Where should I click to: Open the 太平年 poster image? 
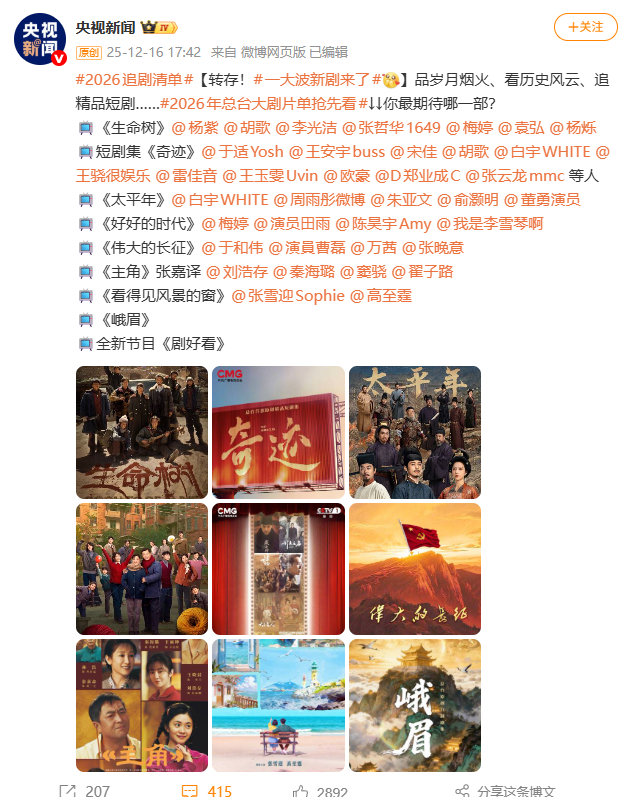[415, 432]
